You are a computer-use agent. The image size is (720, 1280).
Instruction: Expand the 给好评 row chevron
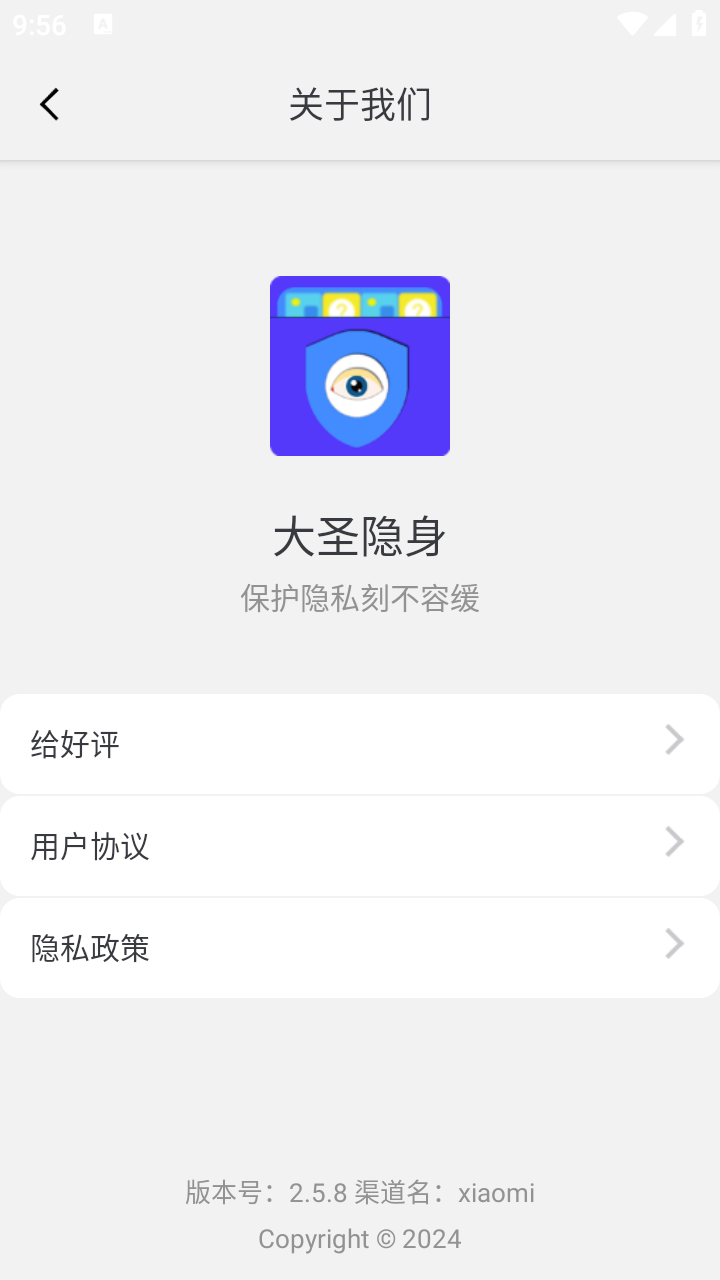(x=674, y=740)
